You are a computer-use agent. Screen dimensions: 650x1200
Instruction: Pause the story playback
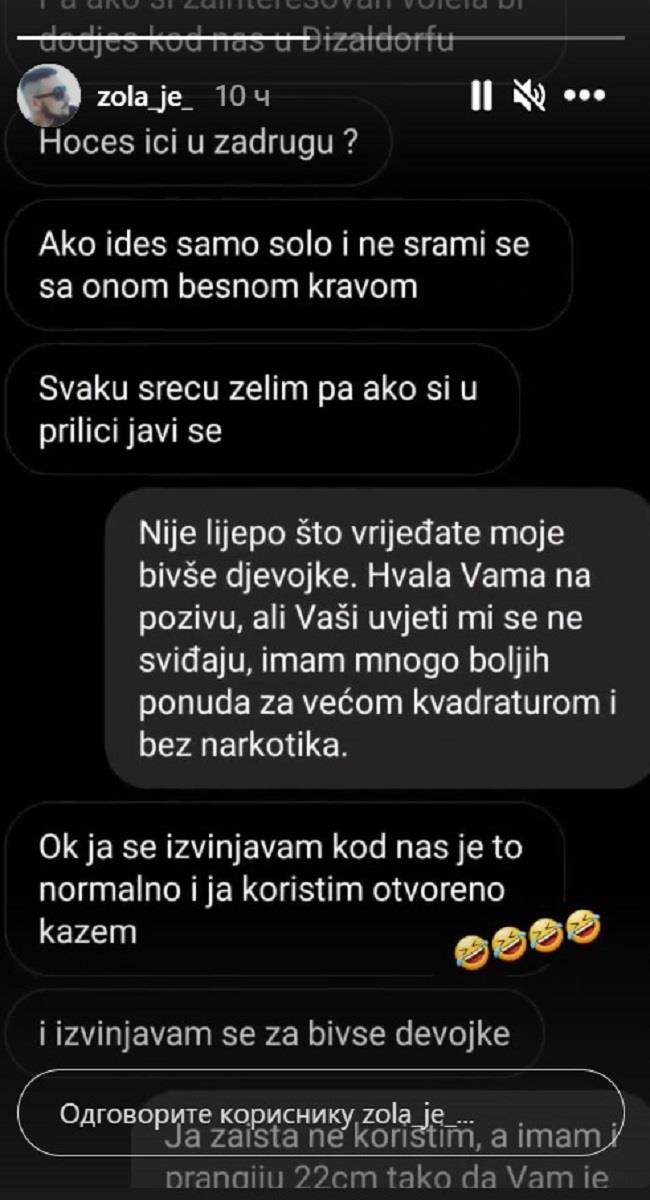[481, 96]
